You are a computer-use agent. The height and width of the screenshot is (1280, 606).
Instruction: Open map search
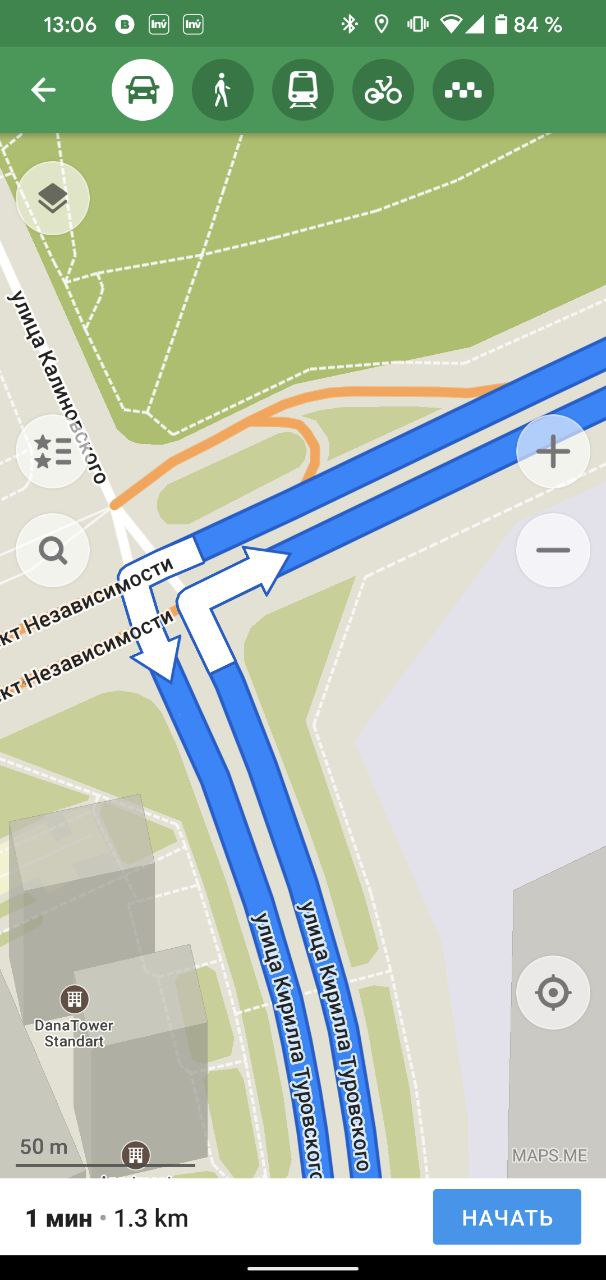pos(53,549)
